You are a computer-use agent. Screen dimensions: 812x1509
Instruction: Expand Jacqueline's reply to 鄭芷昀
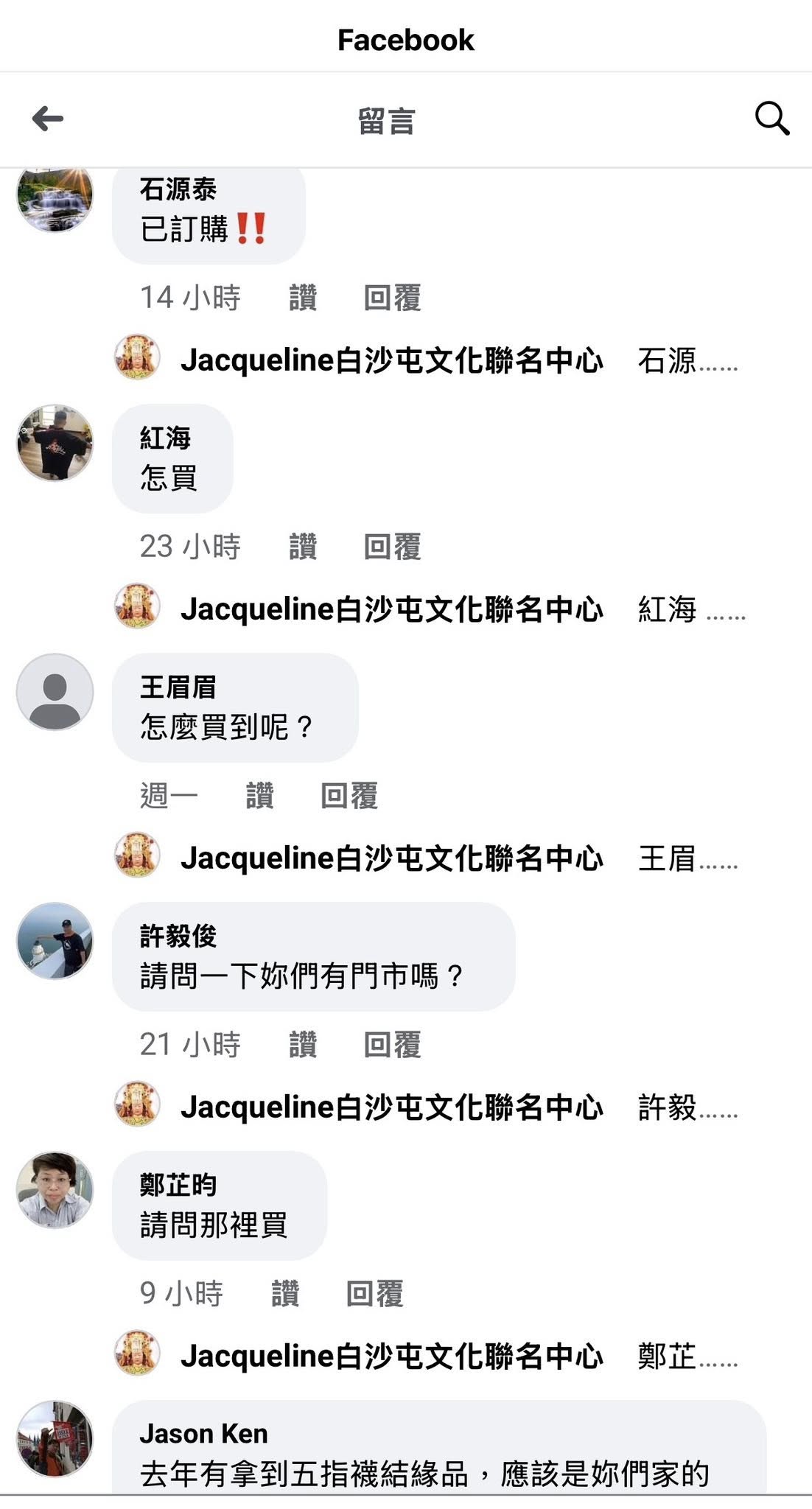pos(426,1357)
